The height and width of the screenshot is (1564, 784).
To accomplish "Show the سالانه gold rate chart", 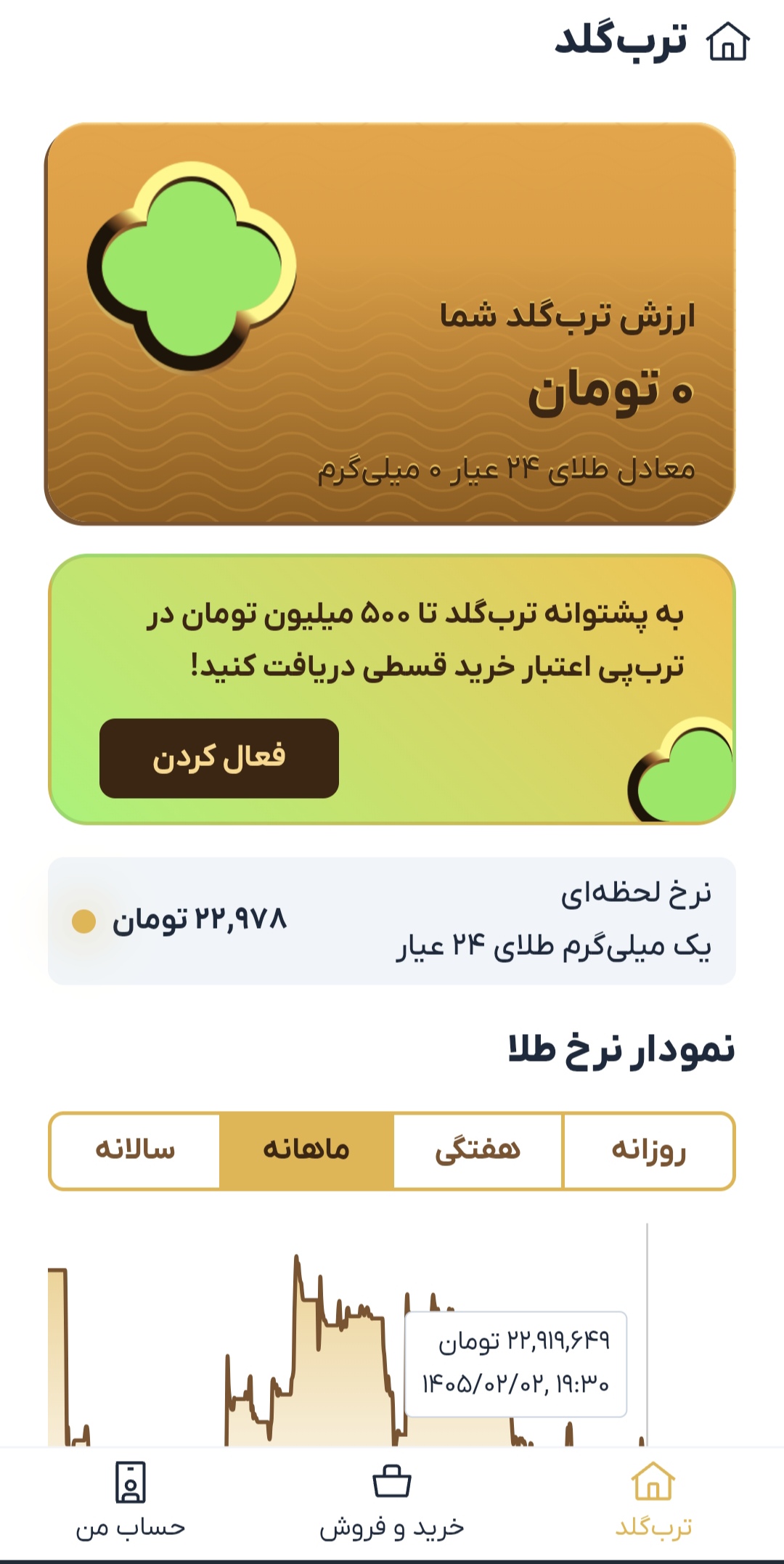I will (135, 1151).
